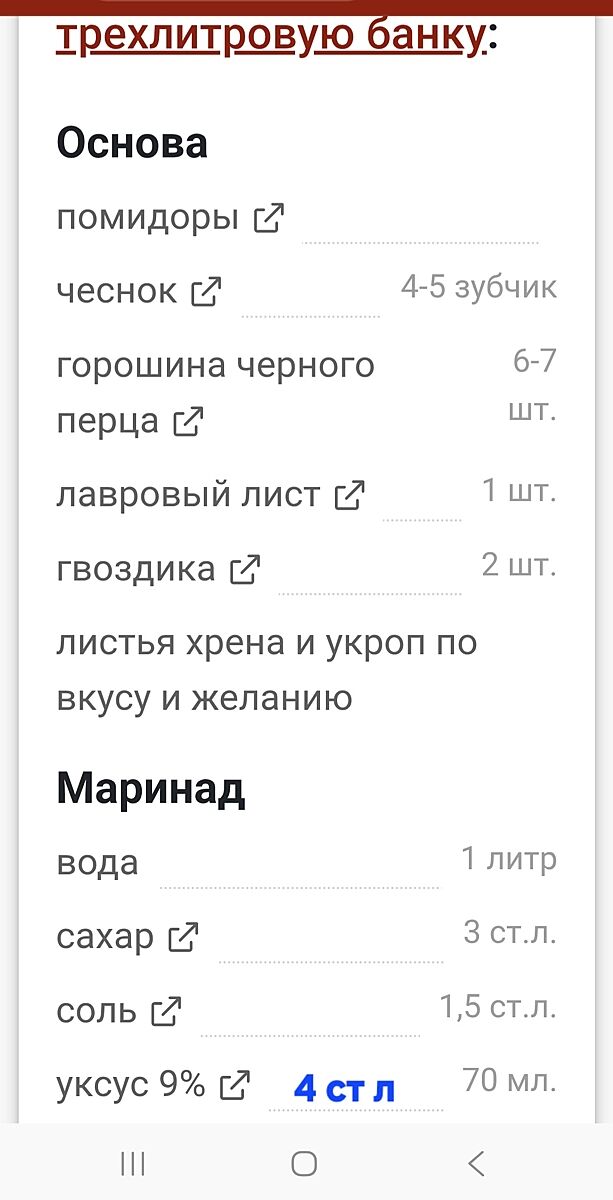
Task: Open the трехлитровую банку link
Action: pyautogui.click(x=270, y=35)
